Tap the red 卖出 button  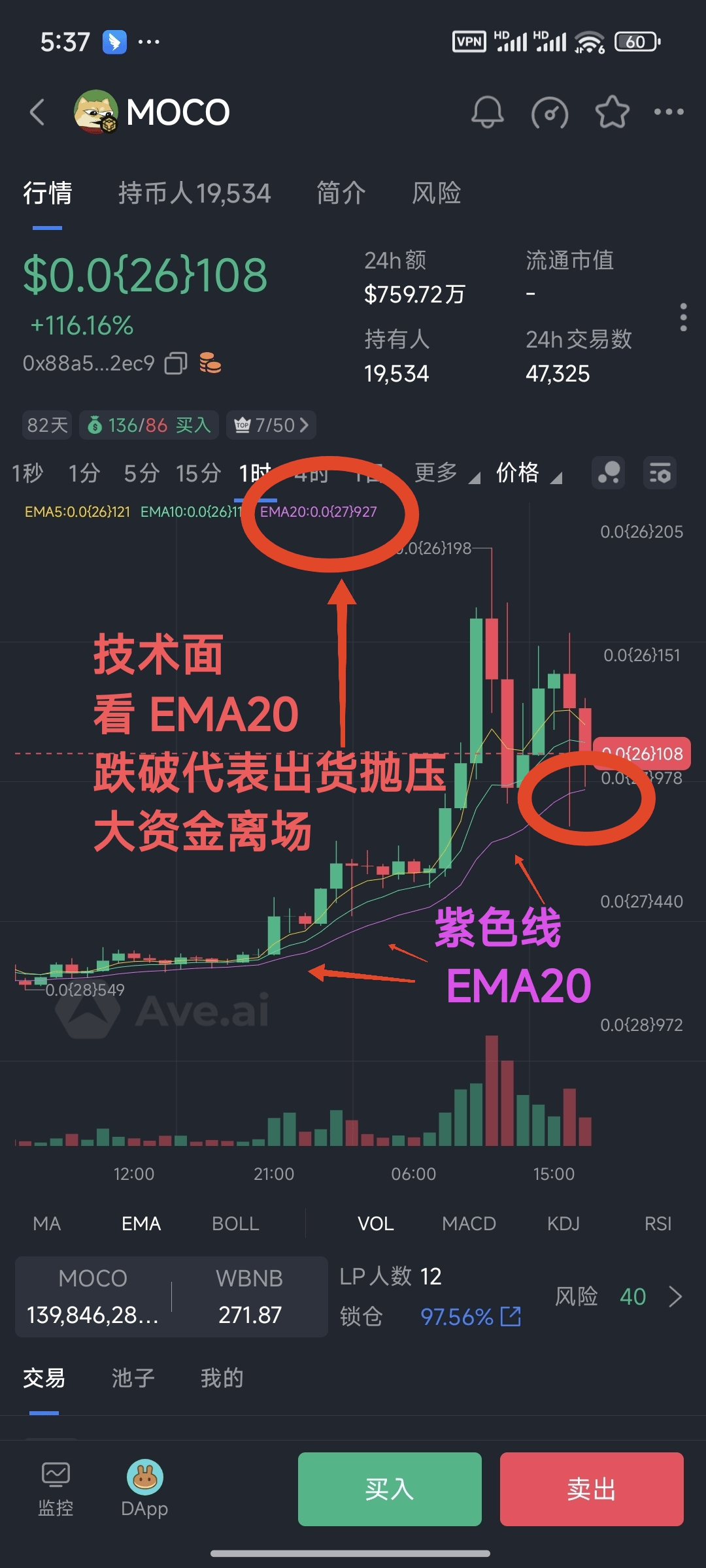(592, 1490)
